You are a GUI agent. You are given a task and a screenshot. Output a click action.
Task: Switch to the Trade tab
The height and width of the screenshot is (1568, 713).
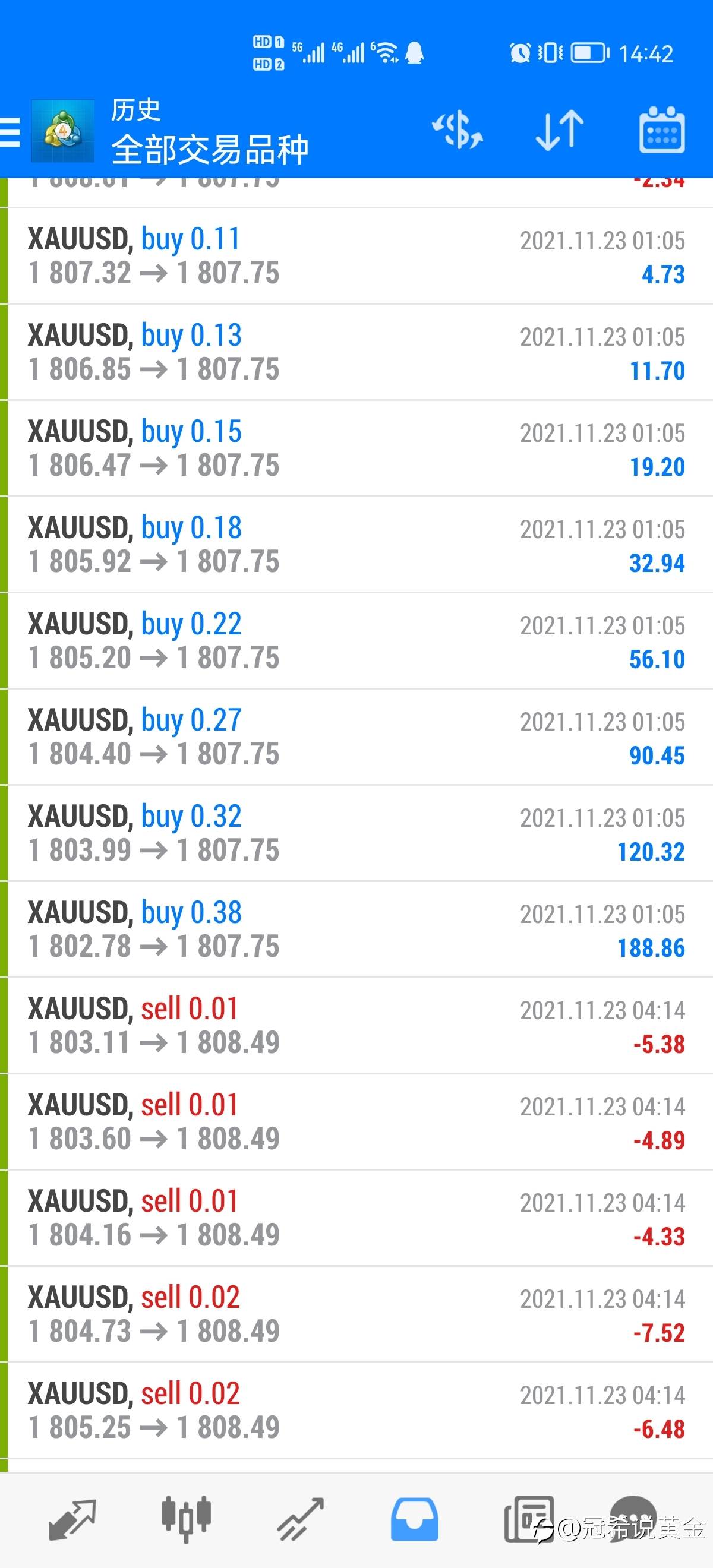click(x=300, y=1519)
